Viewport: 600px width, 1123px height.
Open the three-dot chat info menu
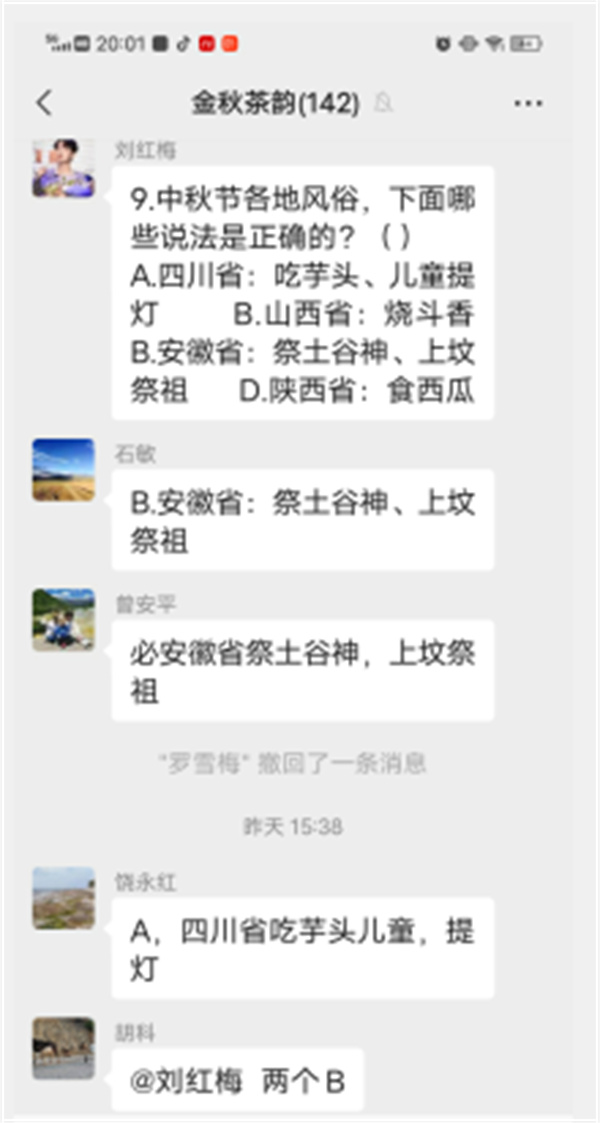(x=528, y=103)
